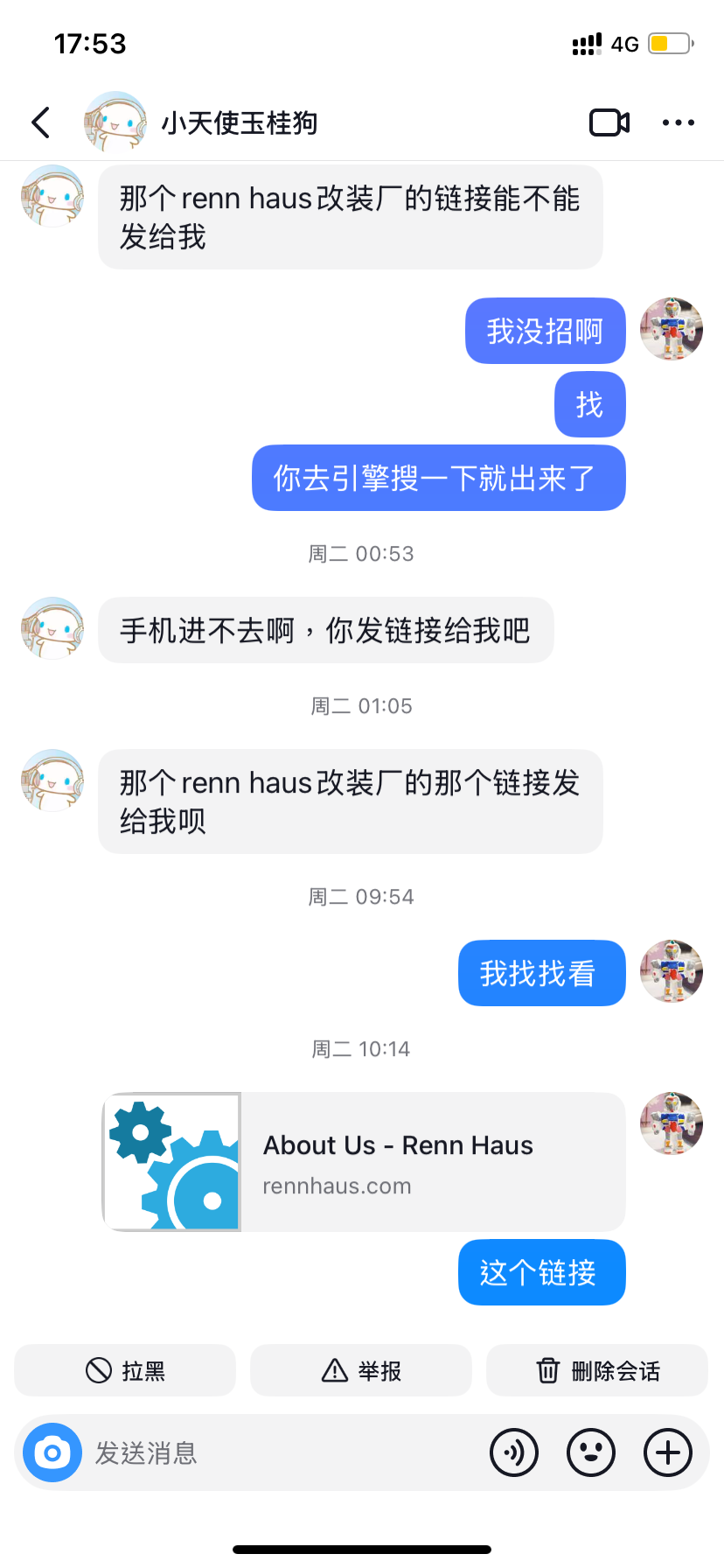
Task: Open the emoji picker
Action: click(591, 1452)
